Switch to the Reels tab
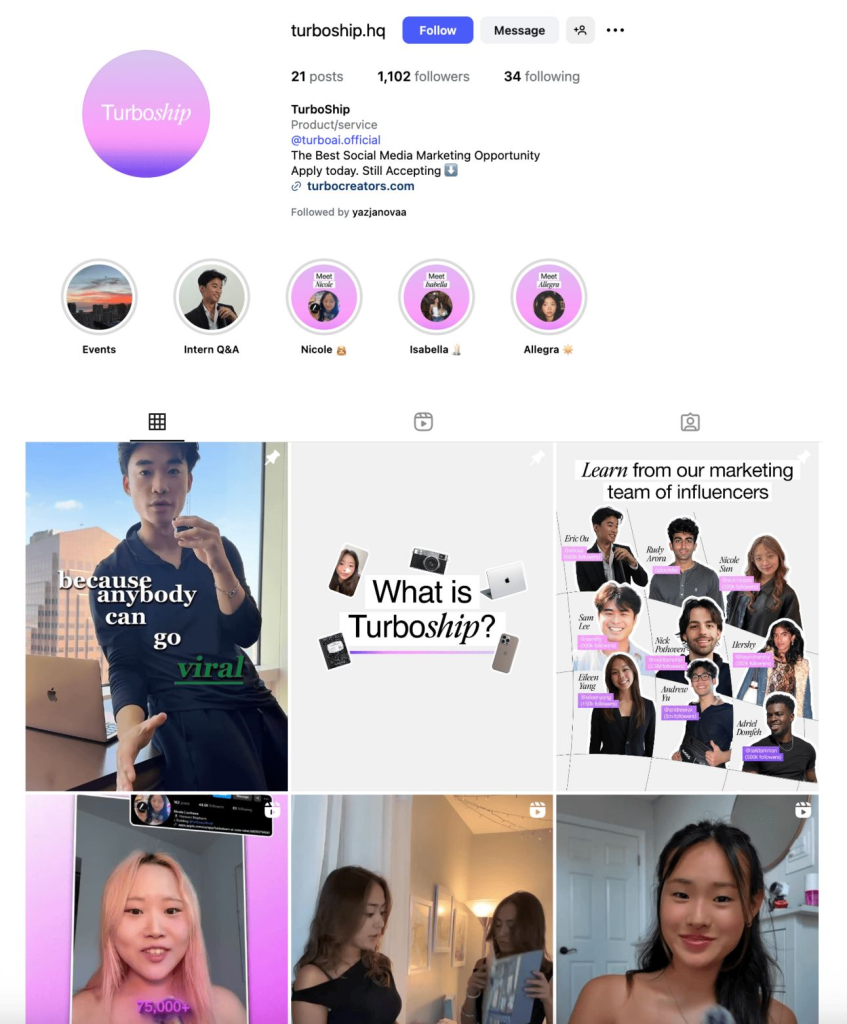 tap(423, 422)
